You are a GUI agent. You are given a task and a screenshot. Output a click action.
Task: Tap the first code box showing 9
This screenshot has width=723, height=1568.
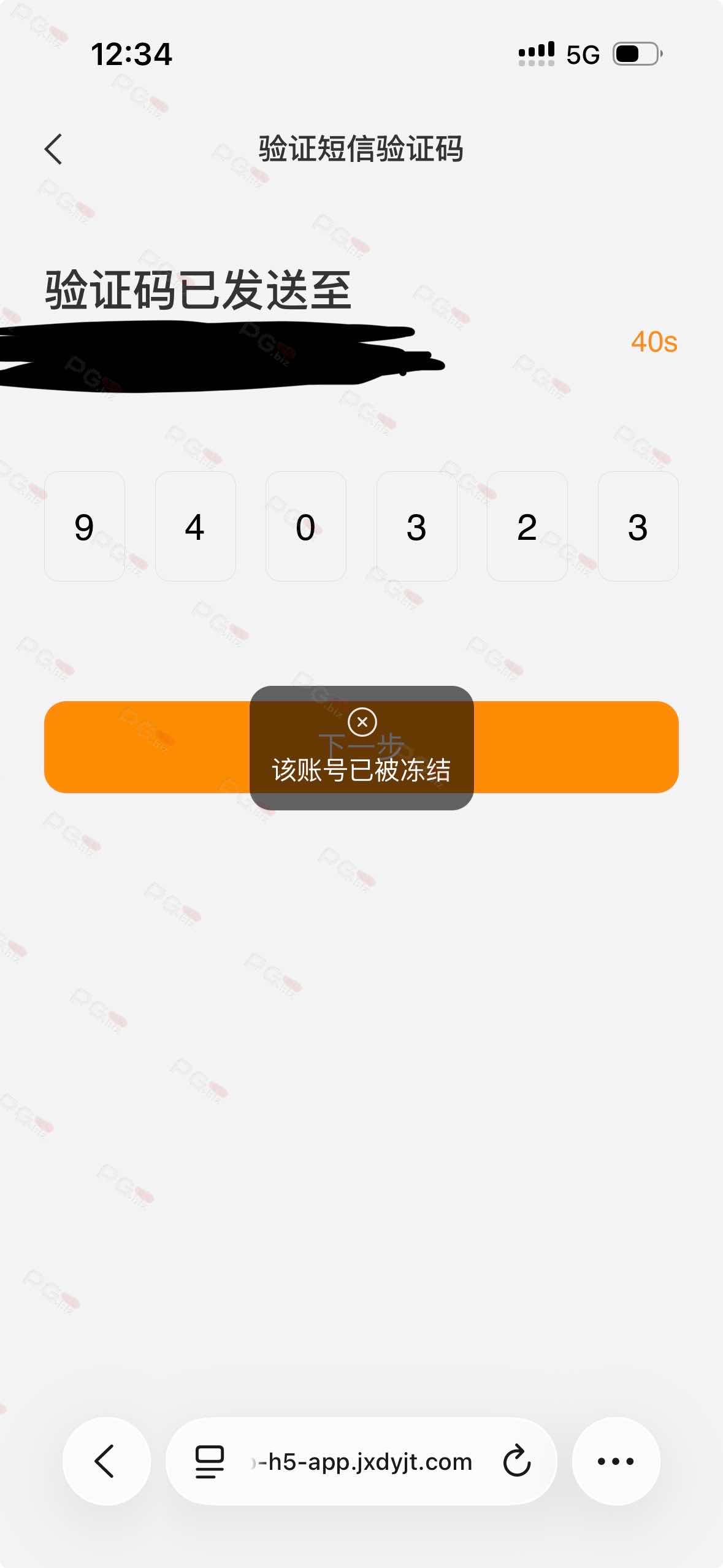click(85, 526)
